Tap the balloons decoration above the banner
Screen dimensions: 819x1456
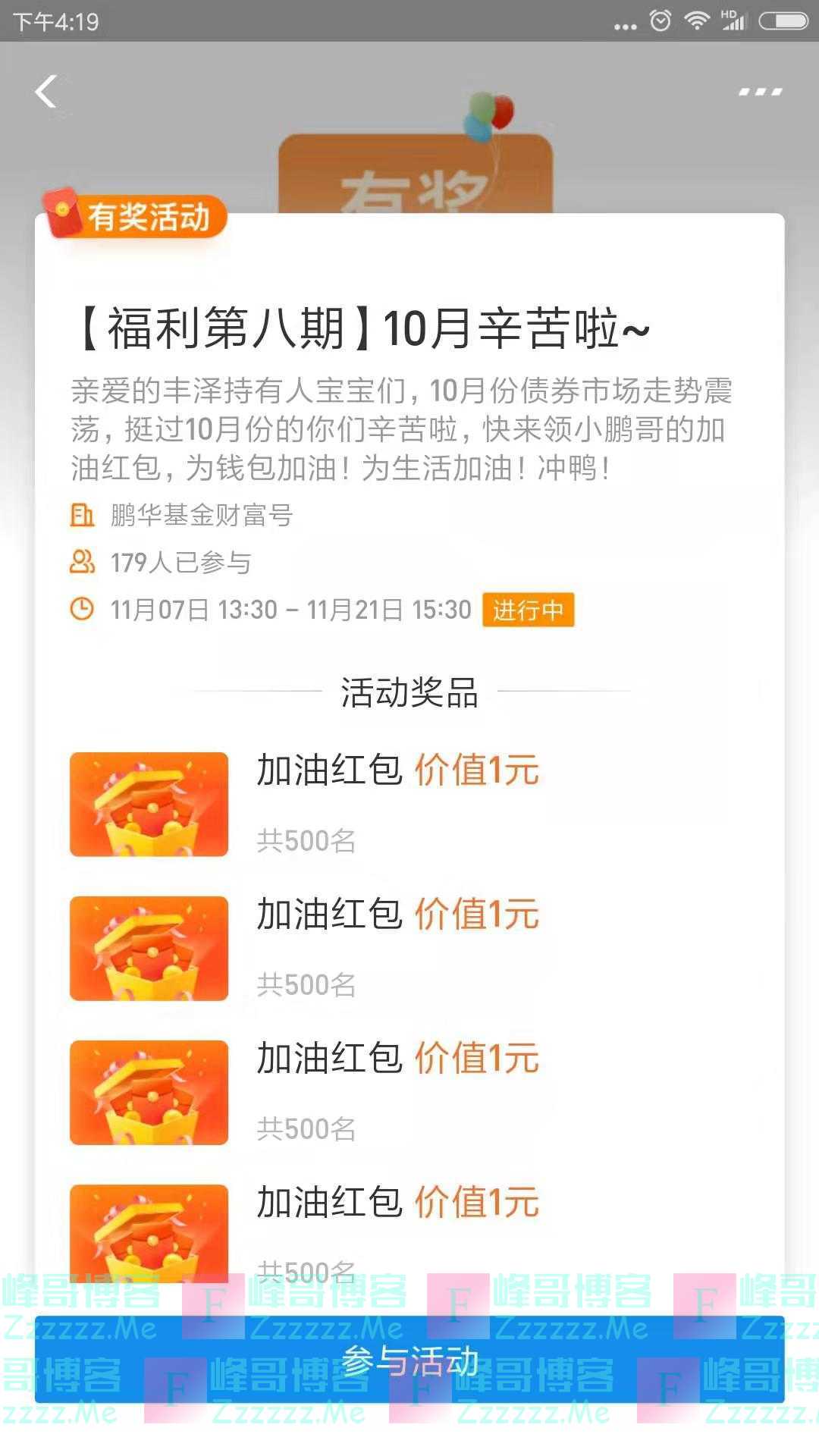coord(487,114)
